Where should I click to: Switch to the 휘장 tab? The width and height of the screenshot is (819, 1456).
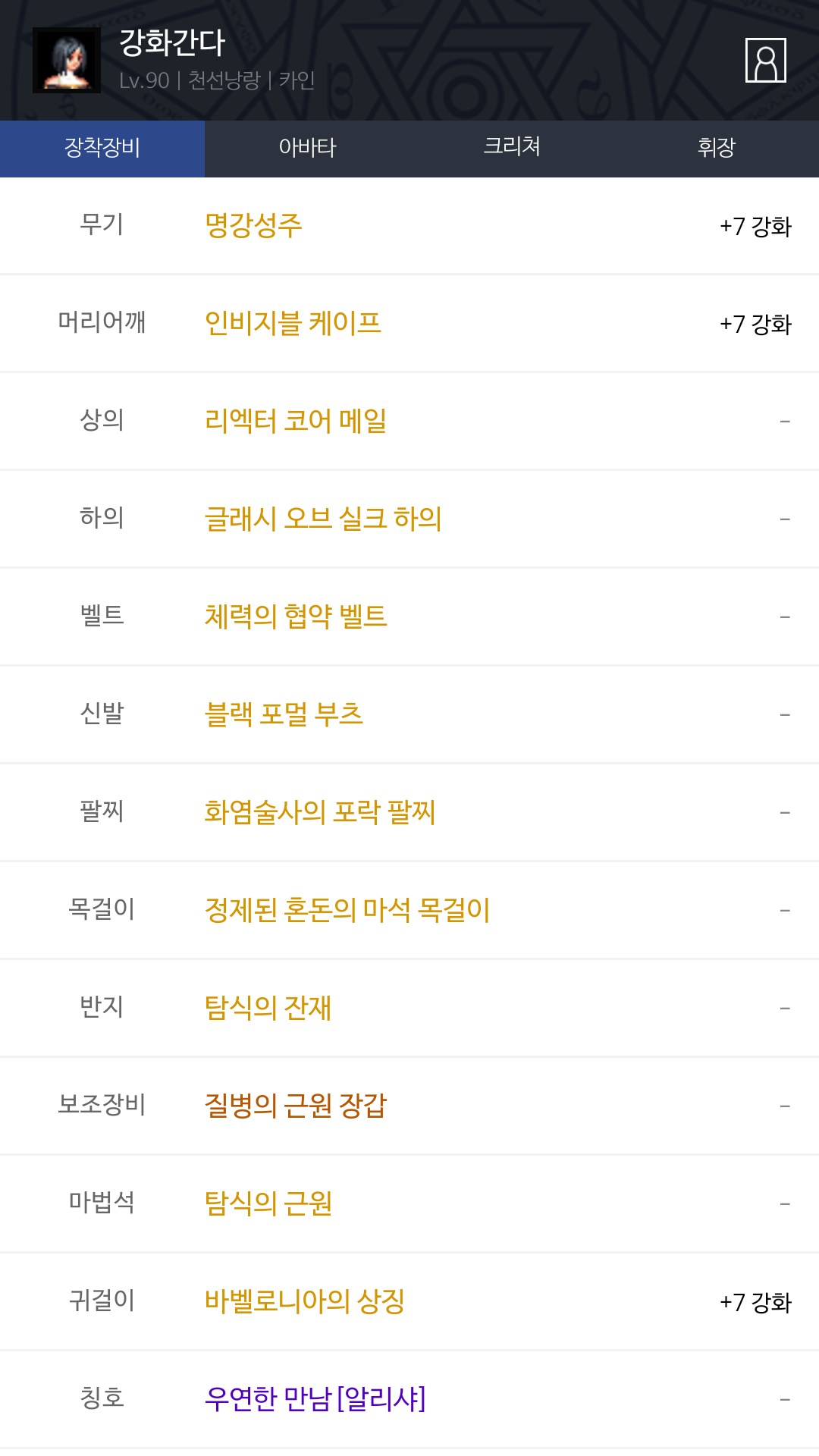pos(717,148)
